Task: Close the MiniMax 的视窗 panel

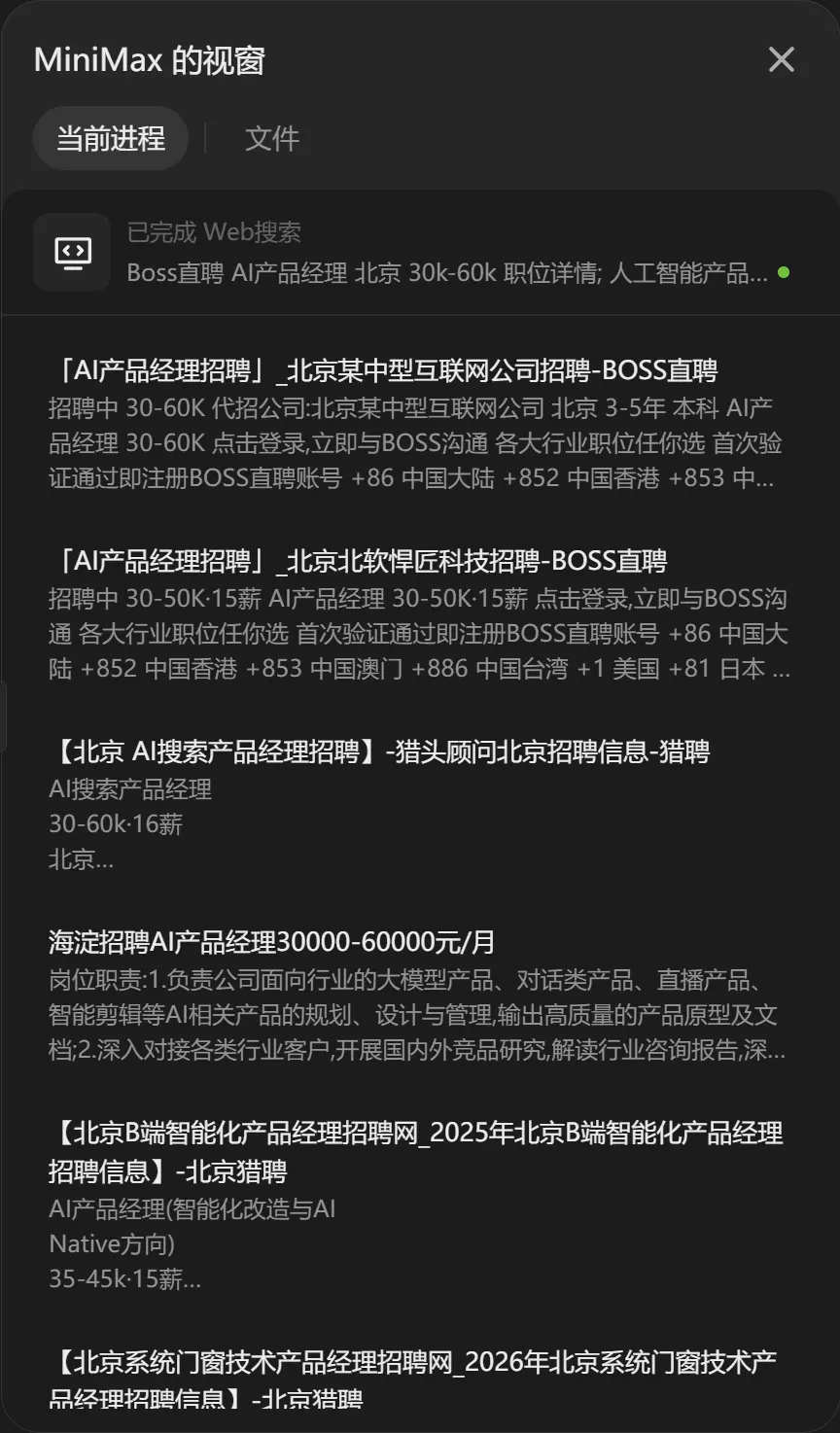Action: coord(781,59)
